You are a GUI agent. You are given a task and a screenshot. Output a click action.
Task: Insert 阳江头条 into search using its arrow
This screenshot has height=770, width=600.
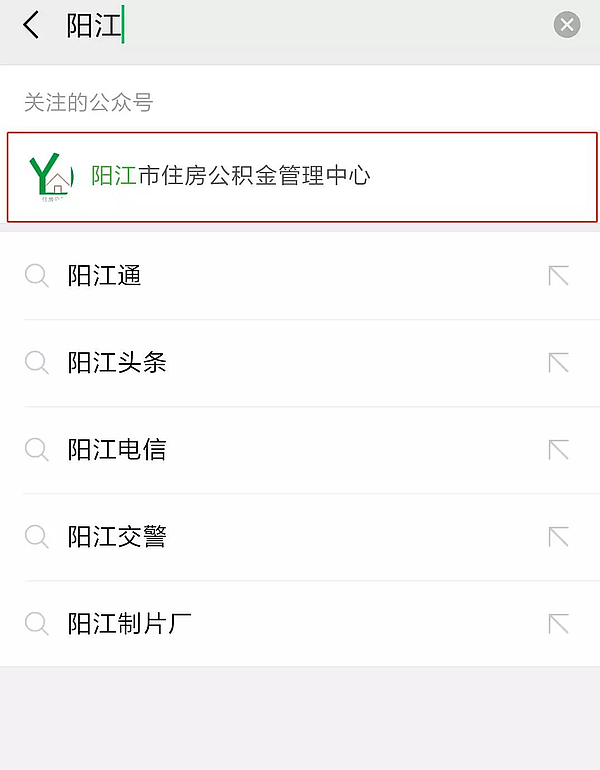click(x=558, y=363)
